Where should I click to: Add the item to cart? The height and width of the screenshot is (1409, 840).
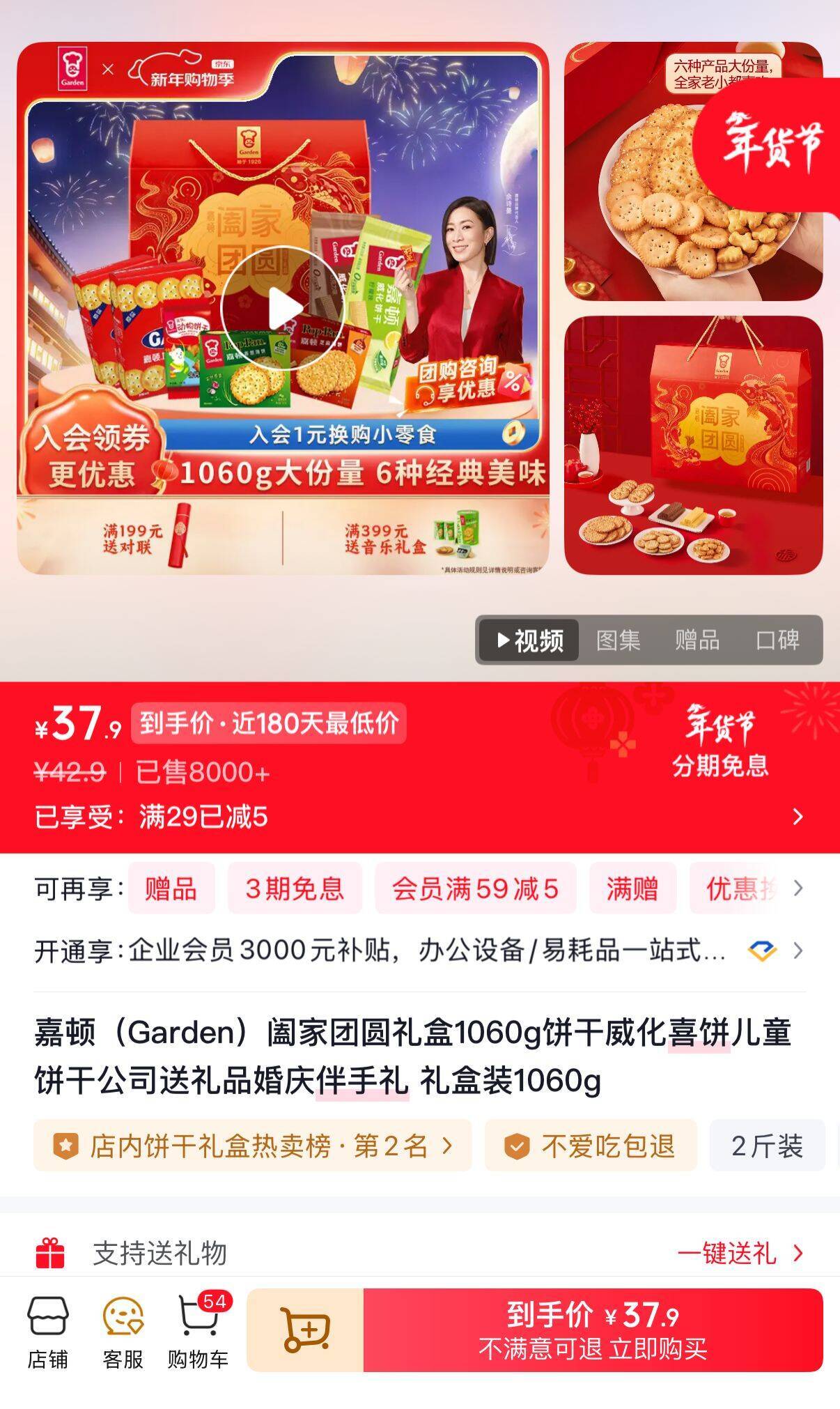click(x=305, y=1330)
